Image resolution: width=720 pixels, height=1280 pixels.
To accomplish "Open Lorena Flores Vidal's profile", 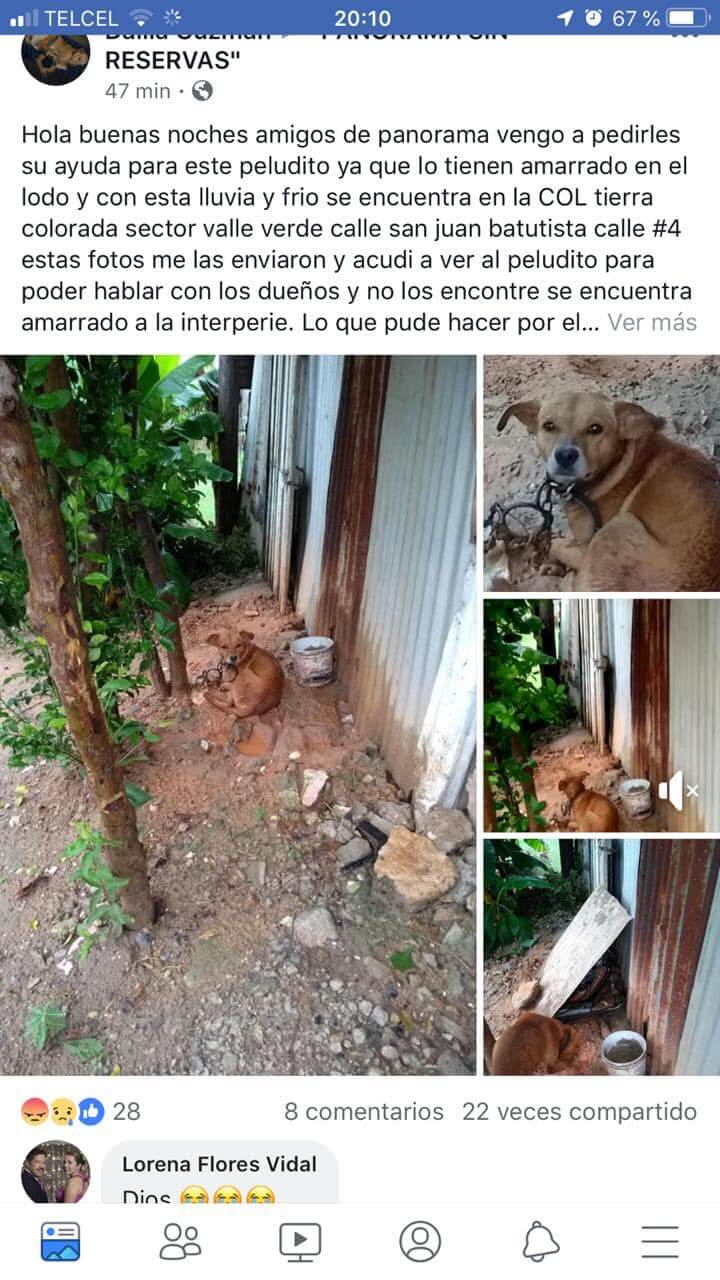I will click(x=219, y=1164).
